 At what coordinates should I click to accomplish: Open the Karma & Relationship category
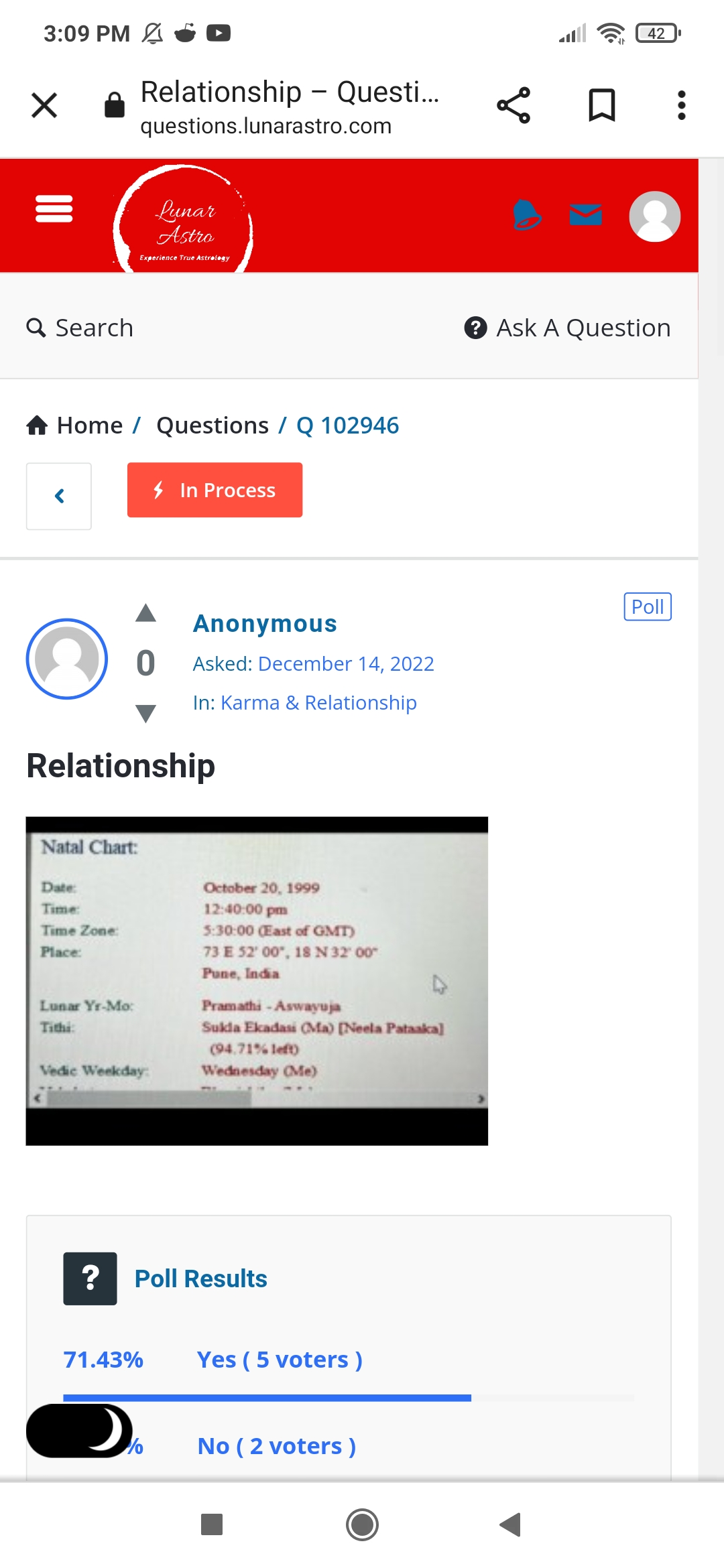[x=318, y=702]
